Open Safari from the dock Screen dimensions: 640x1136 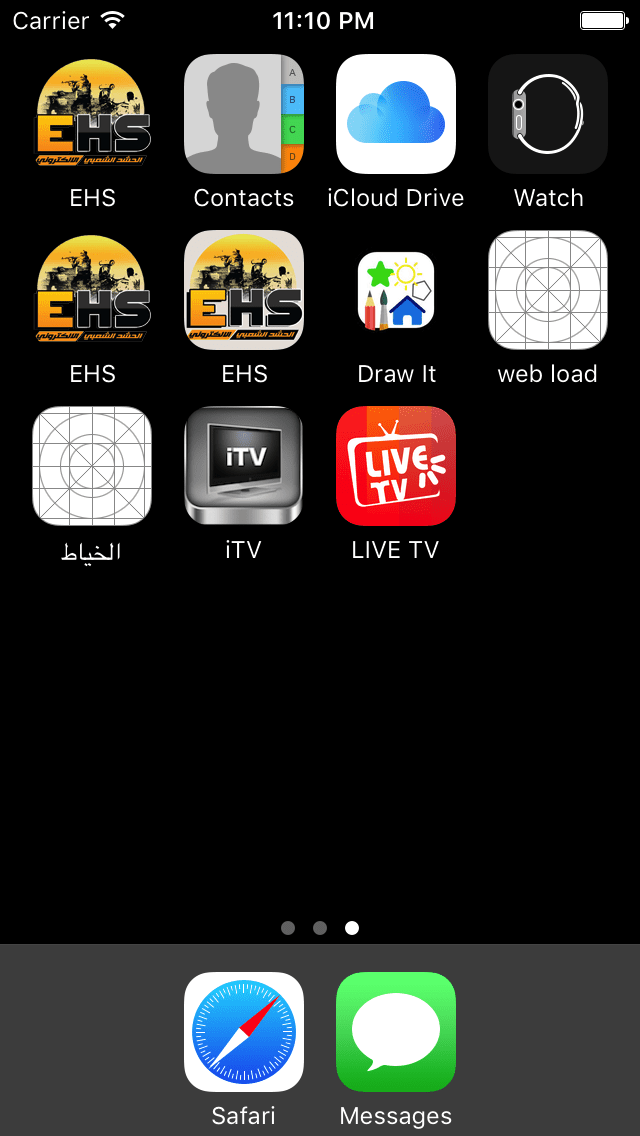click(244, 1032)
